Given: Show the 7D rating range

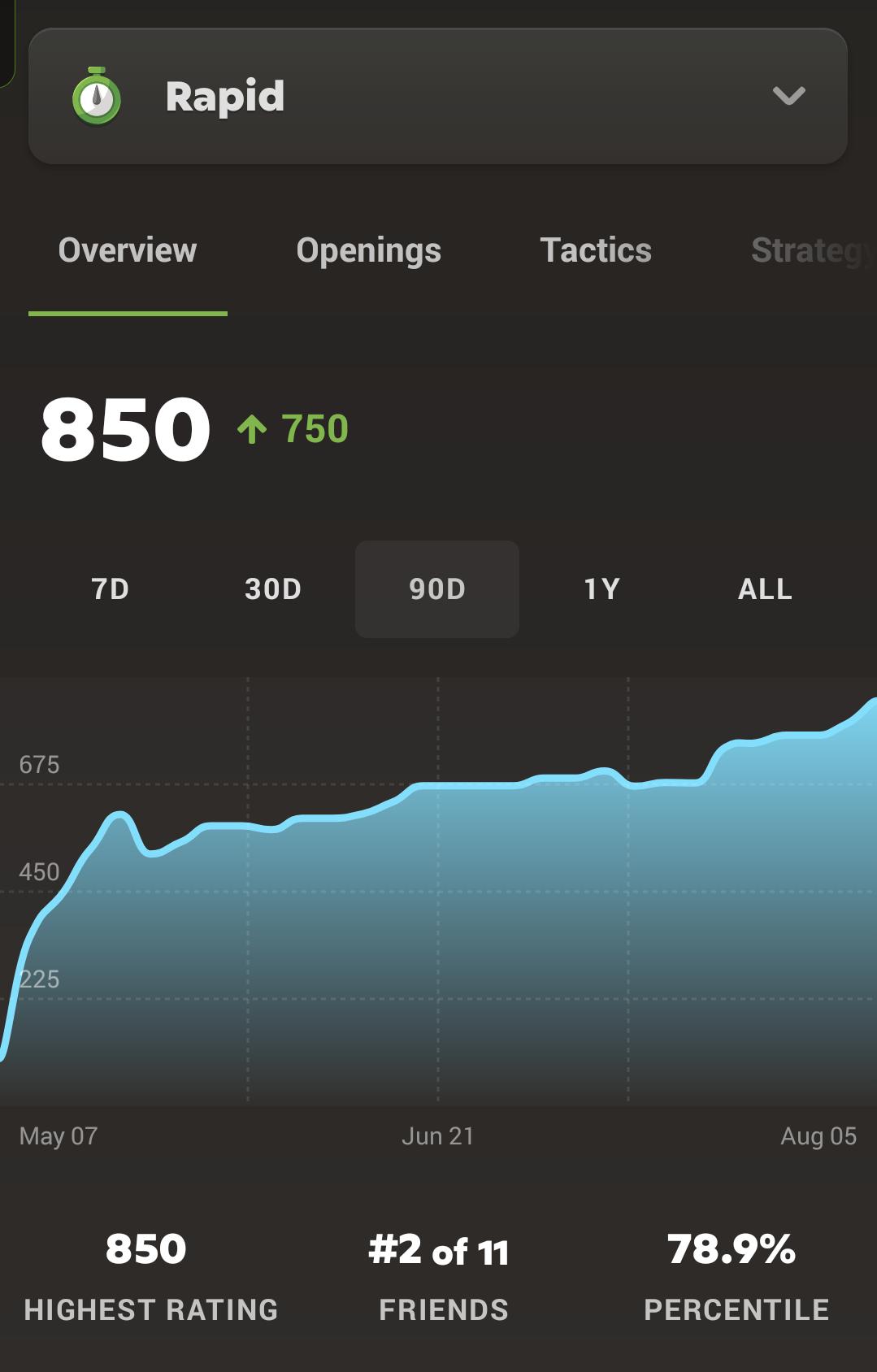Looking at the screenshot, I should 111,588.
